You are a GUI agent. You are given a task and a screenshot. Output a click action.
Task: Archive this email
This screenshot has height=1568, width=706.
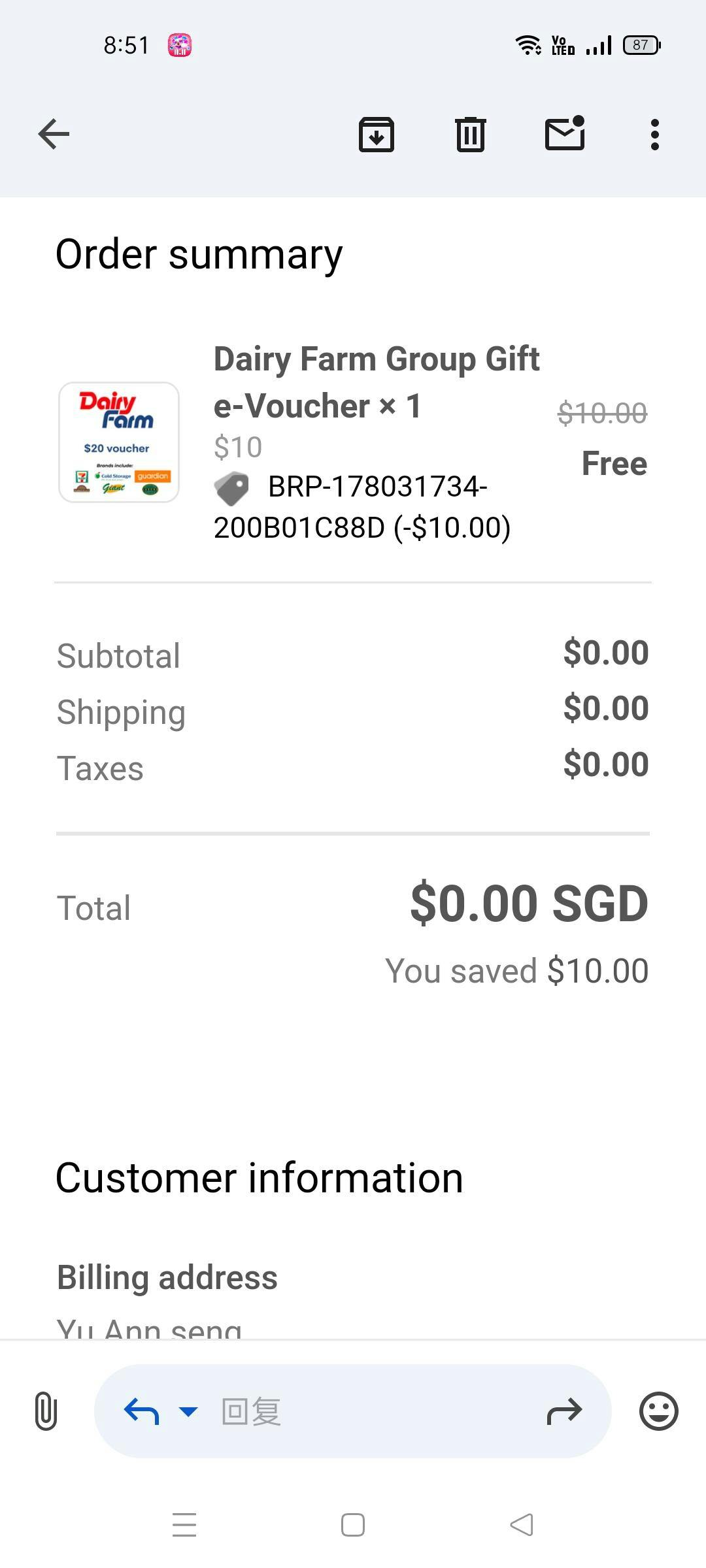point(377,135)
